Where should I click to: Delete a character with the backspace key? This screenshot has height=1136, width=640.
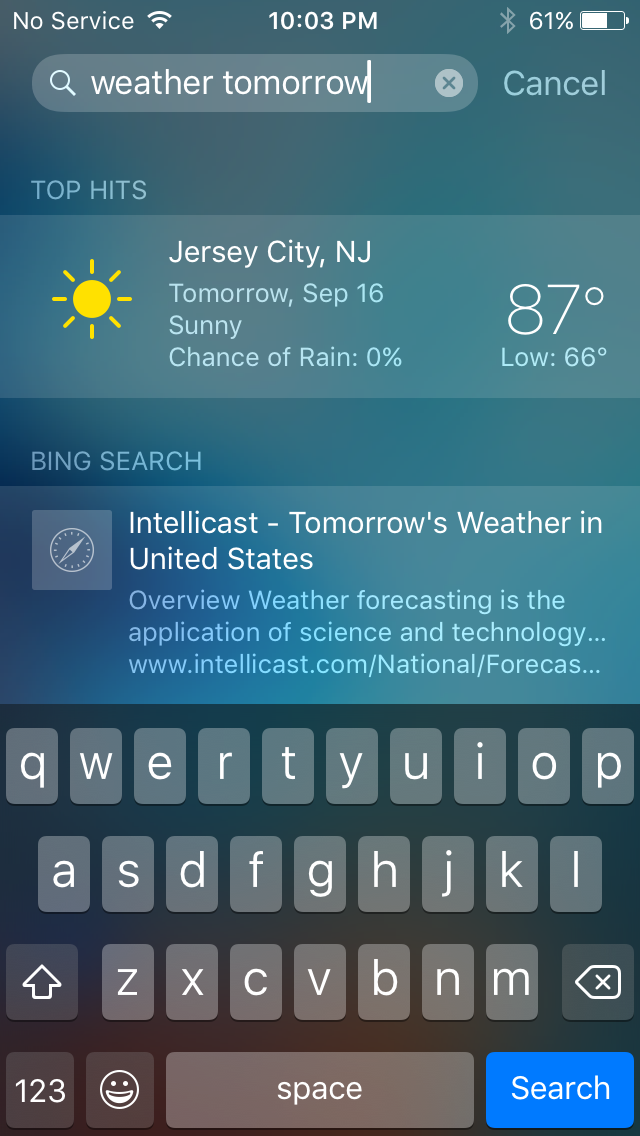pos(598,983)
